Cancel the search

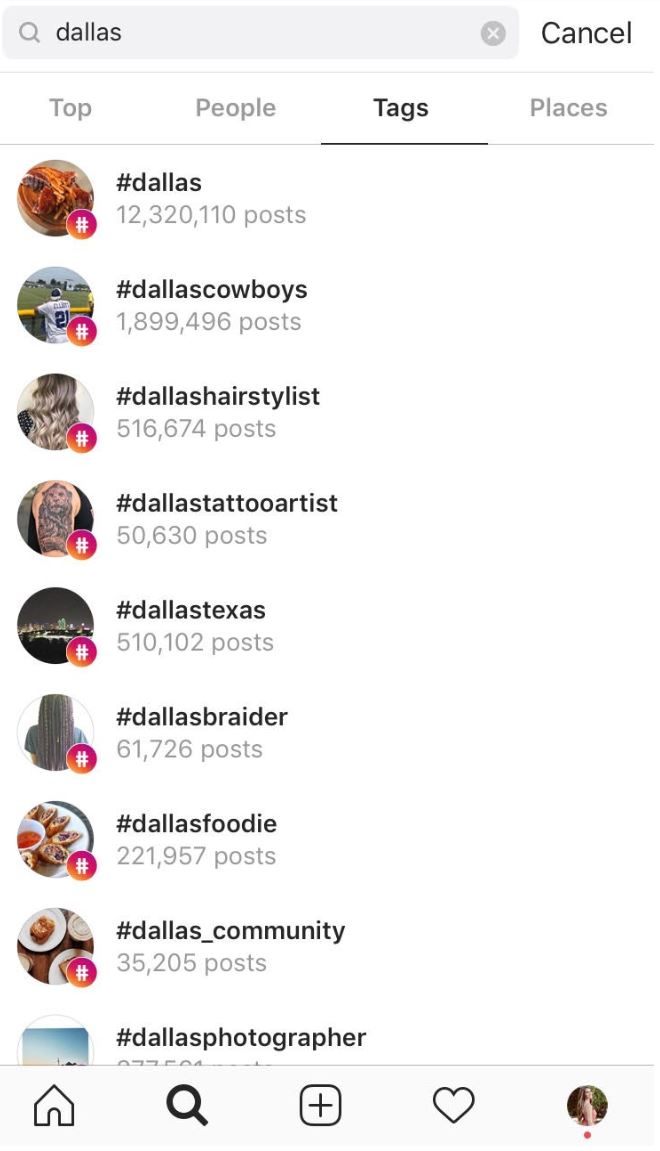coord(586,33)
